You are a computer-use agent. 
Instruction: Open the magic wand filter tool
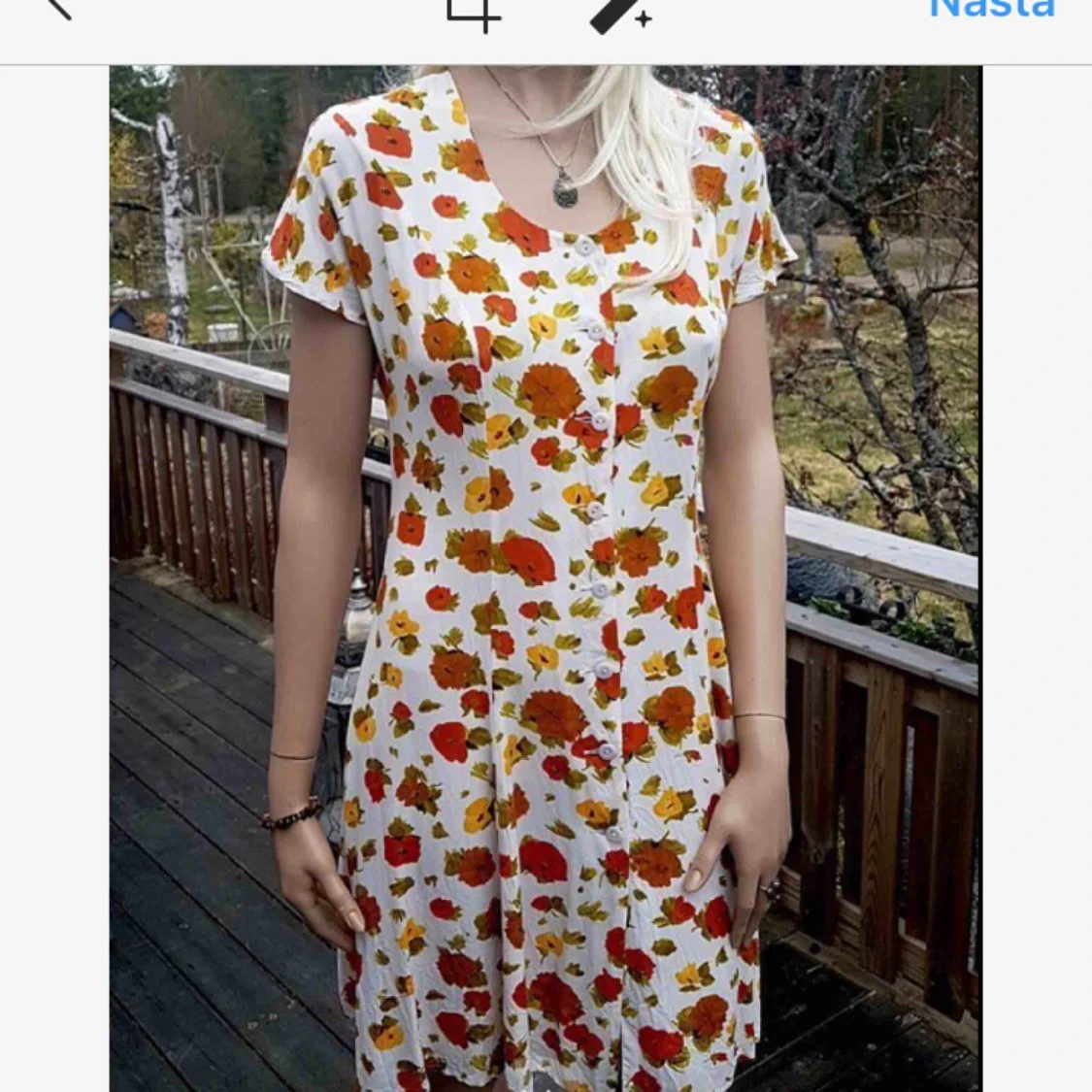coord(620,12)
